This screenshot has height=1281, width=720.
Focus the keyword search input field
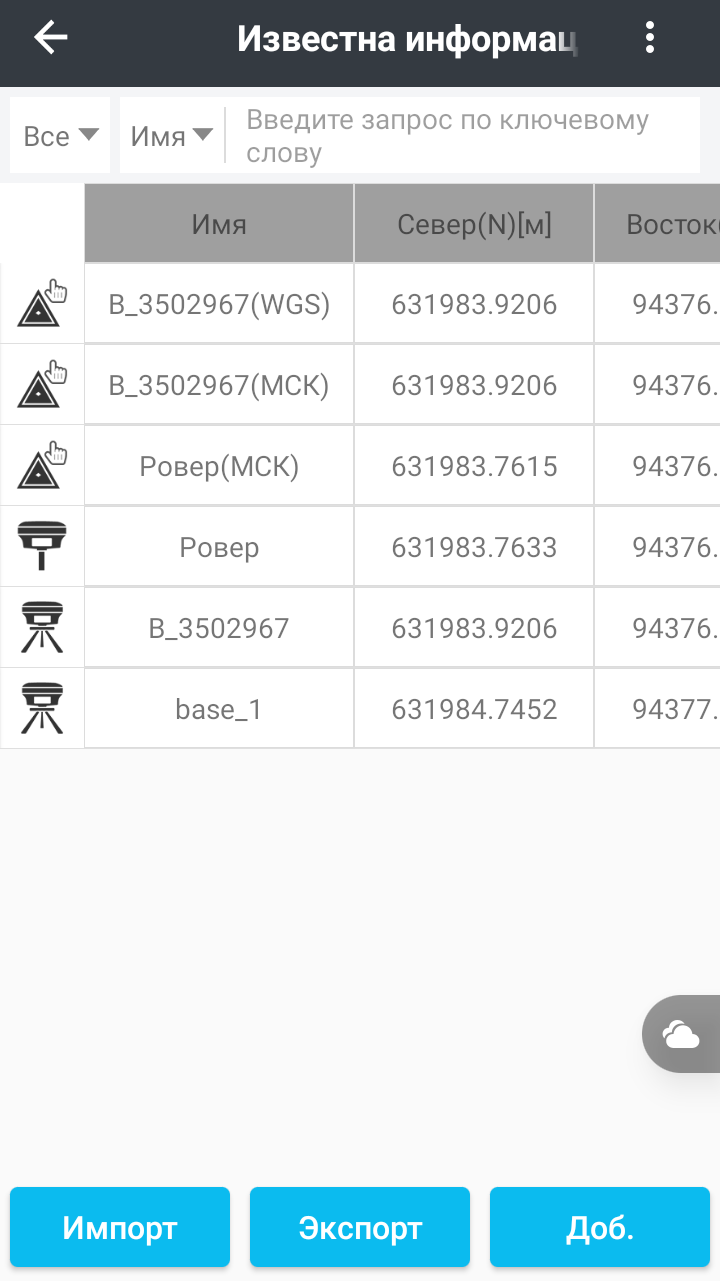click(460, 136)
